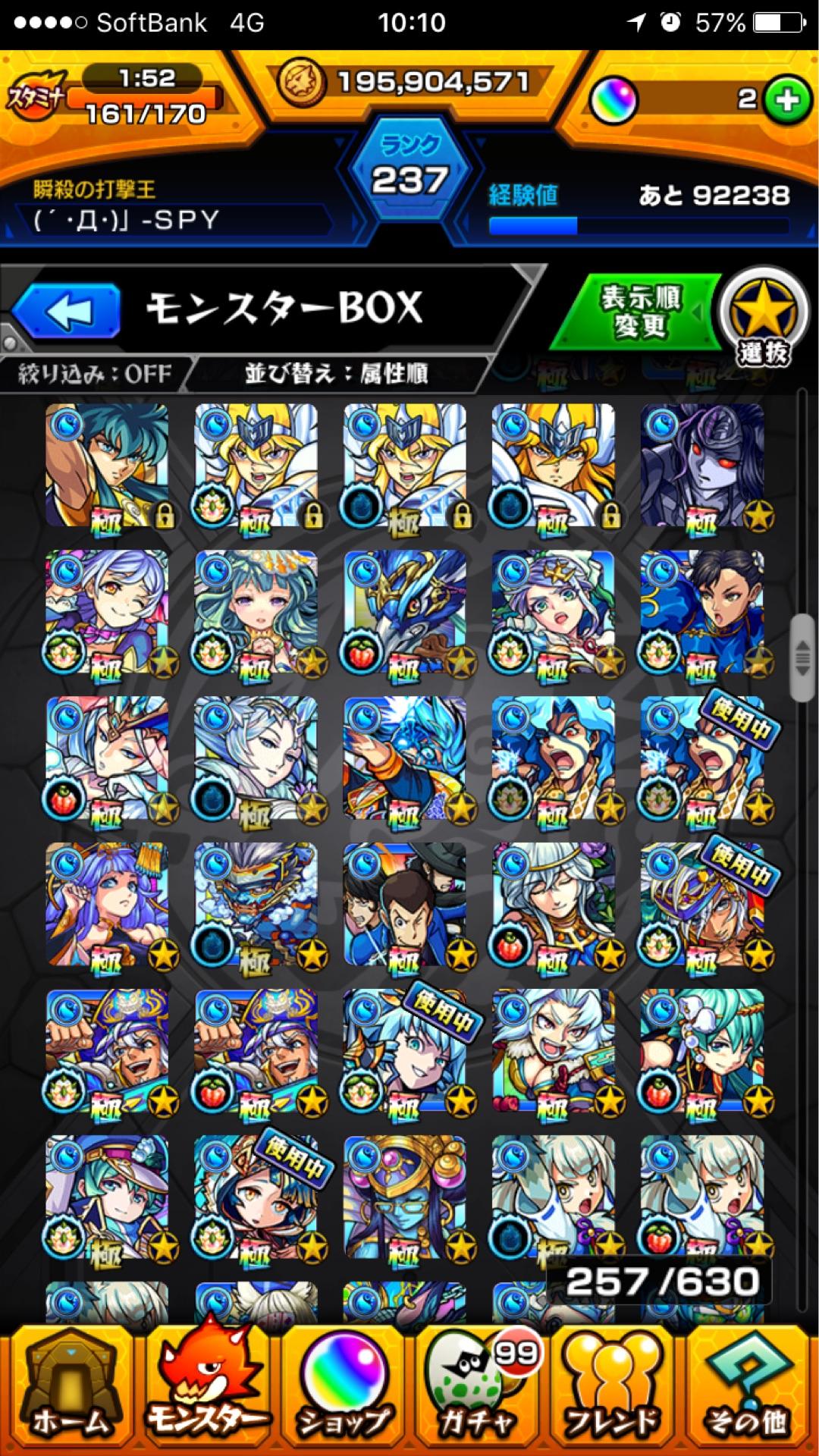Image resolution: width=819 pixels, height=1456 pixels.
Task: Open the Lupin gang monster tile
Action: [404, 905]
